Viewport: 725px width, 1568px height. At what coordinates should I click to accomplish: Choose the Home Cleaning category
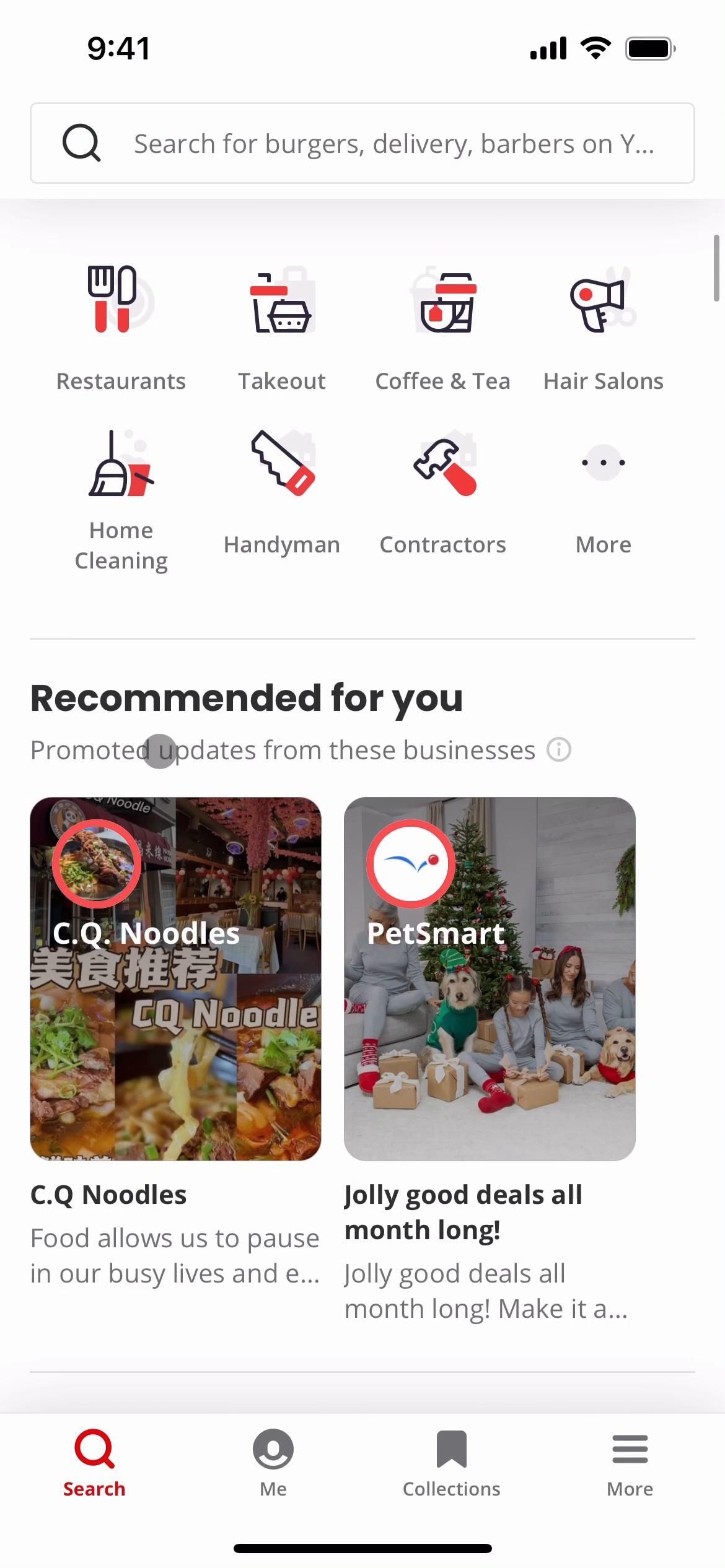pyautogui.click(x=121, y=499)
